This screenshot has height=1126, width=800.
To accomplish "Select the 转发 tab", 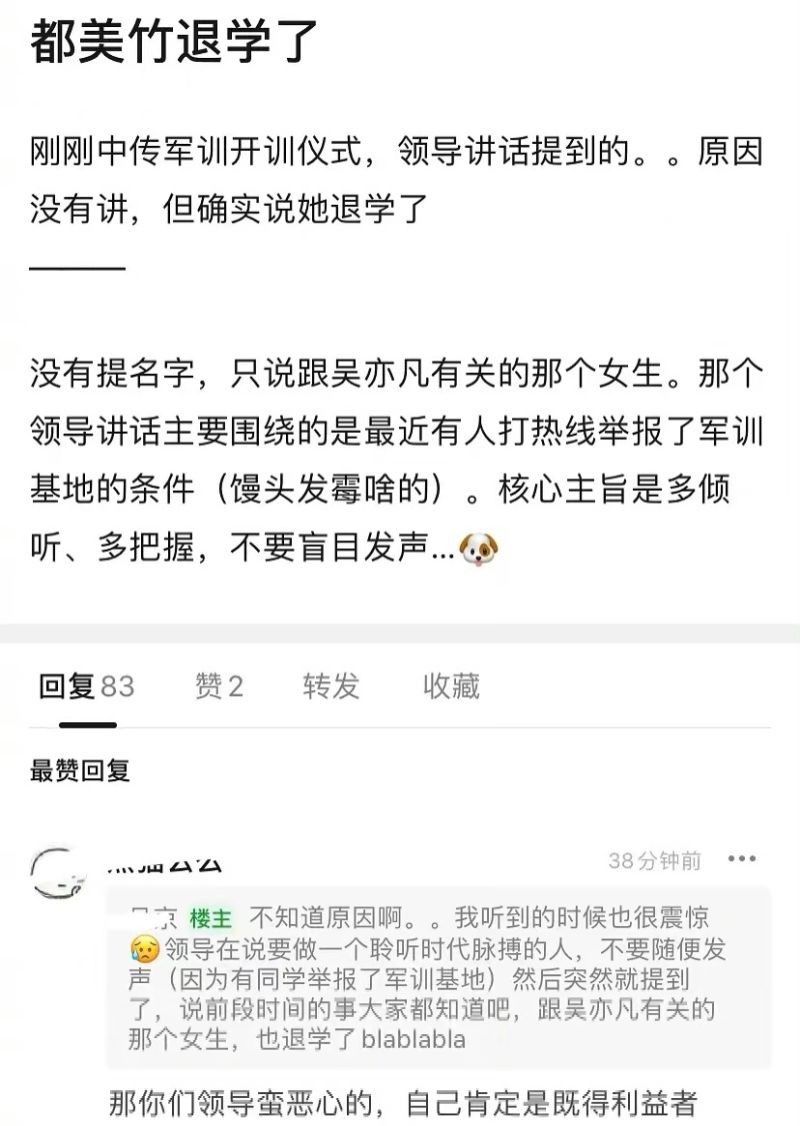I will pos(331,687).
